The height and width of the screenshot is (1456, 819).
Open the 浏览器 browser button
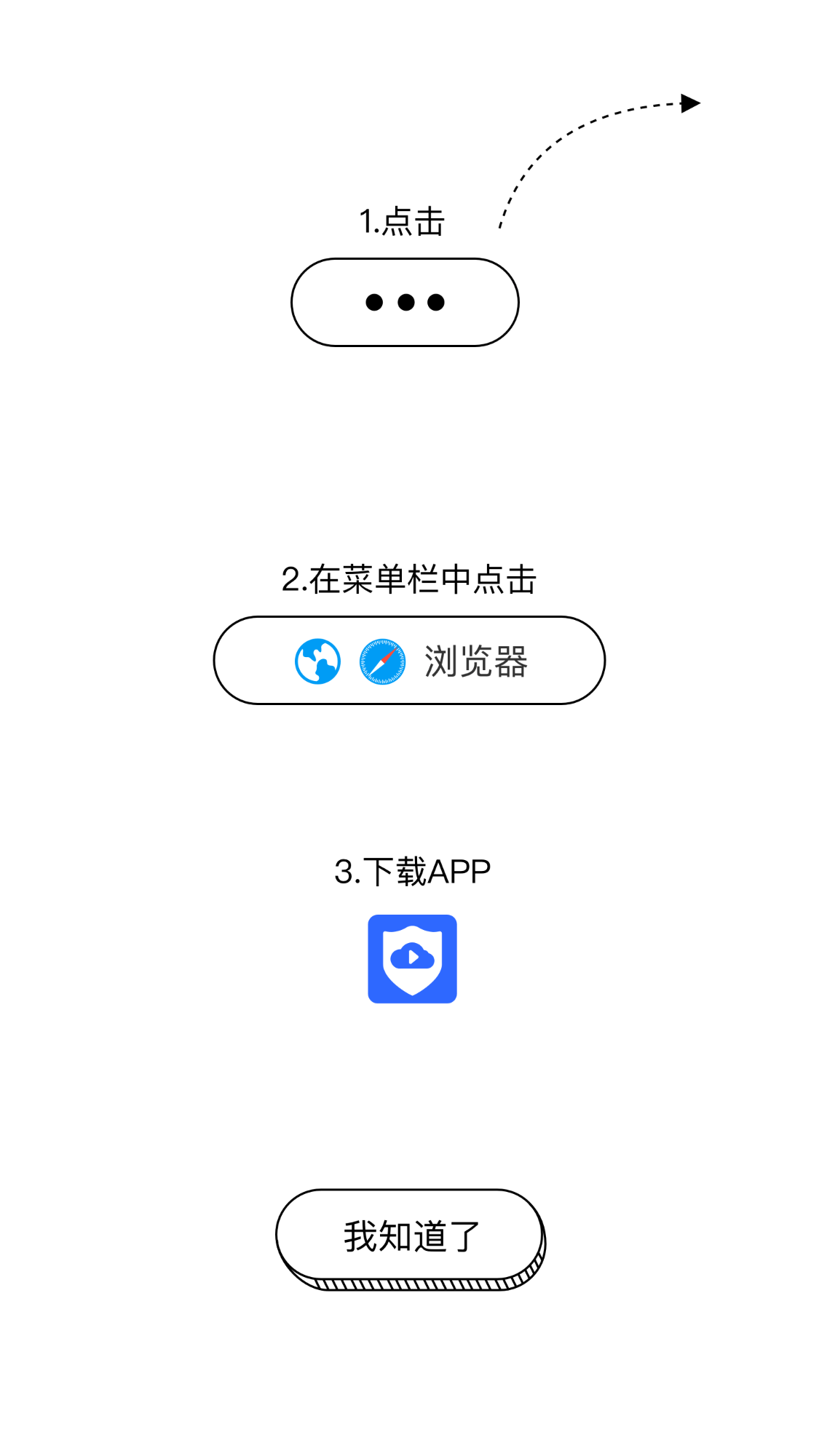(409, 661)
